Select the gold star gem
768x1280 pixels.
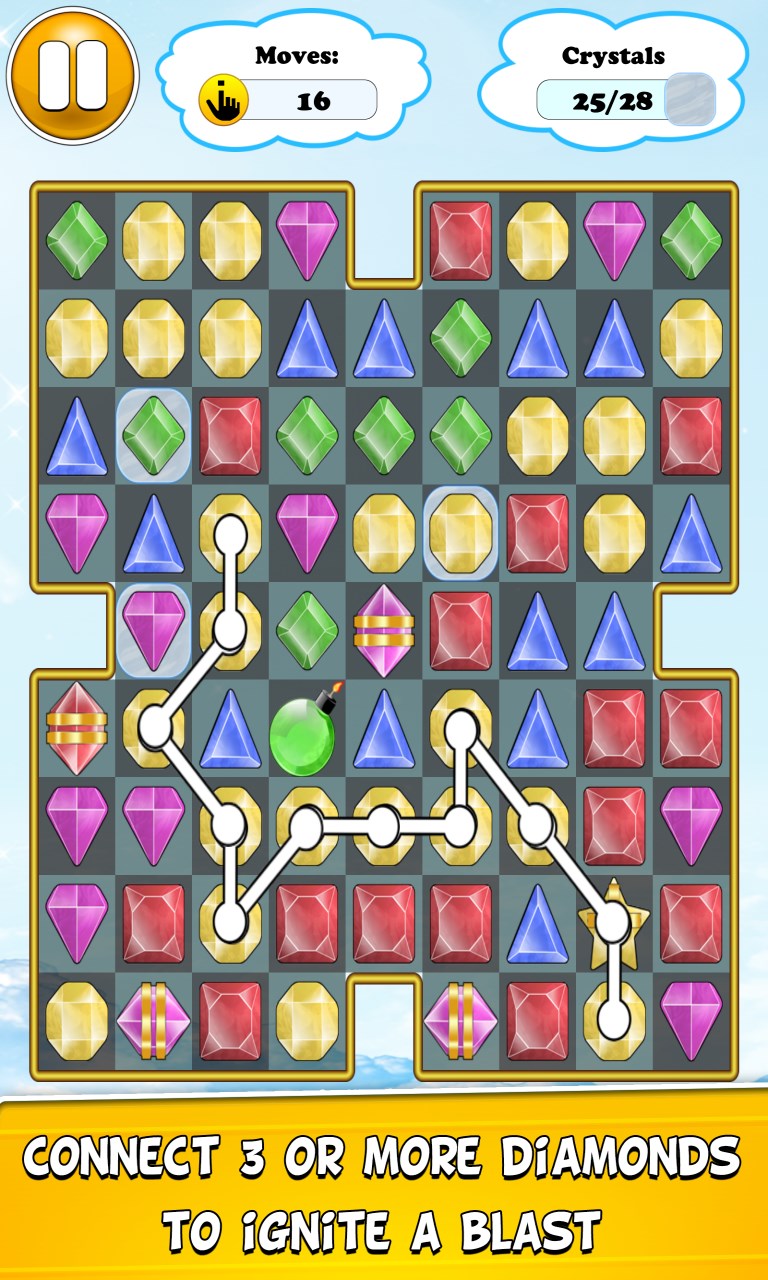tap(613, 925)
